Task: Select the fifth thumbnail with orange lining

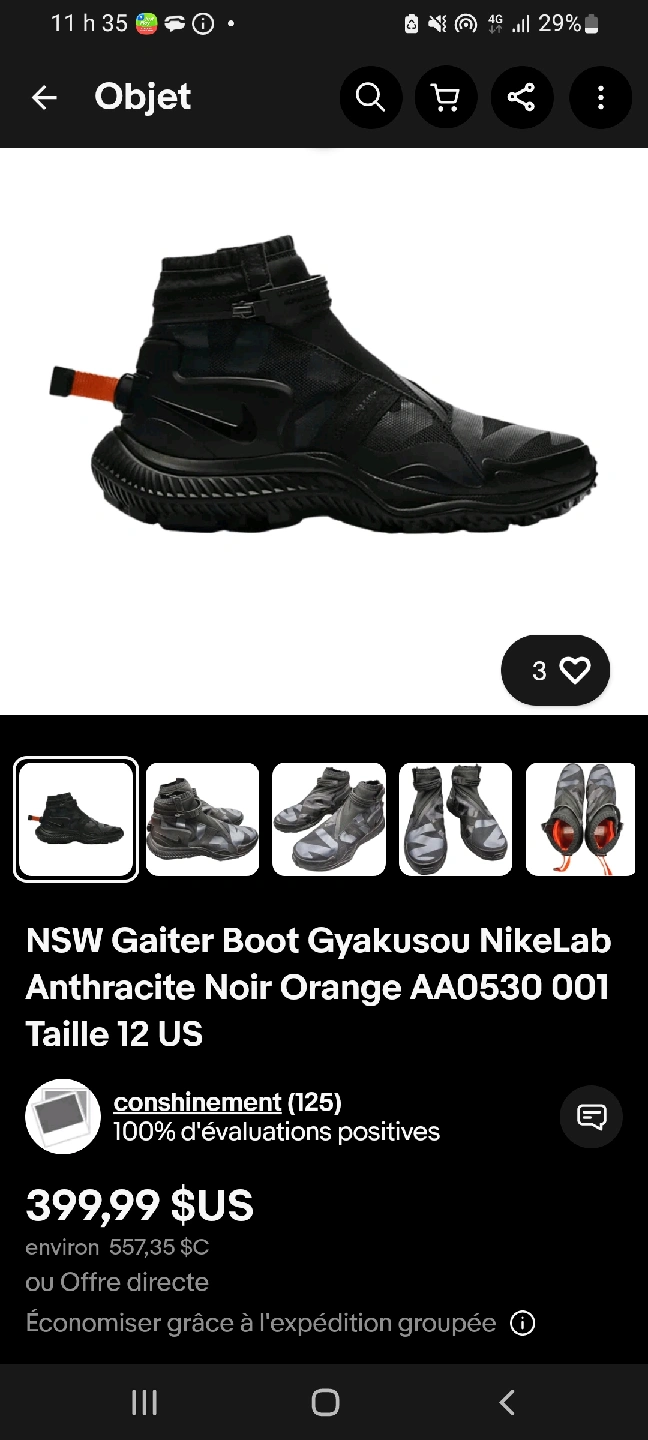Action: point(581,820)
